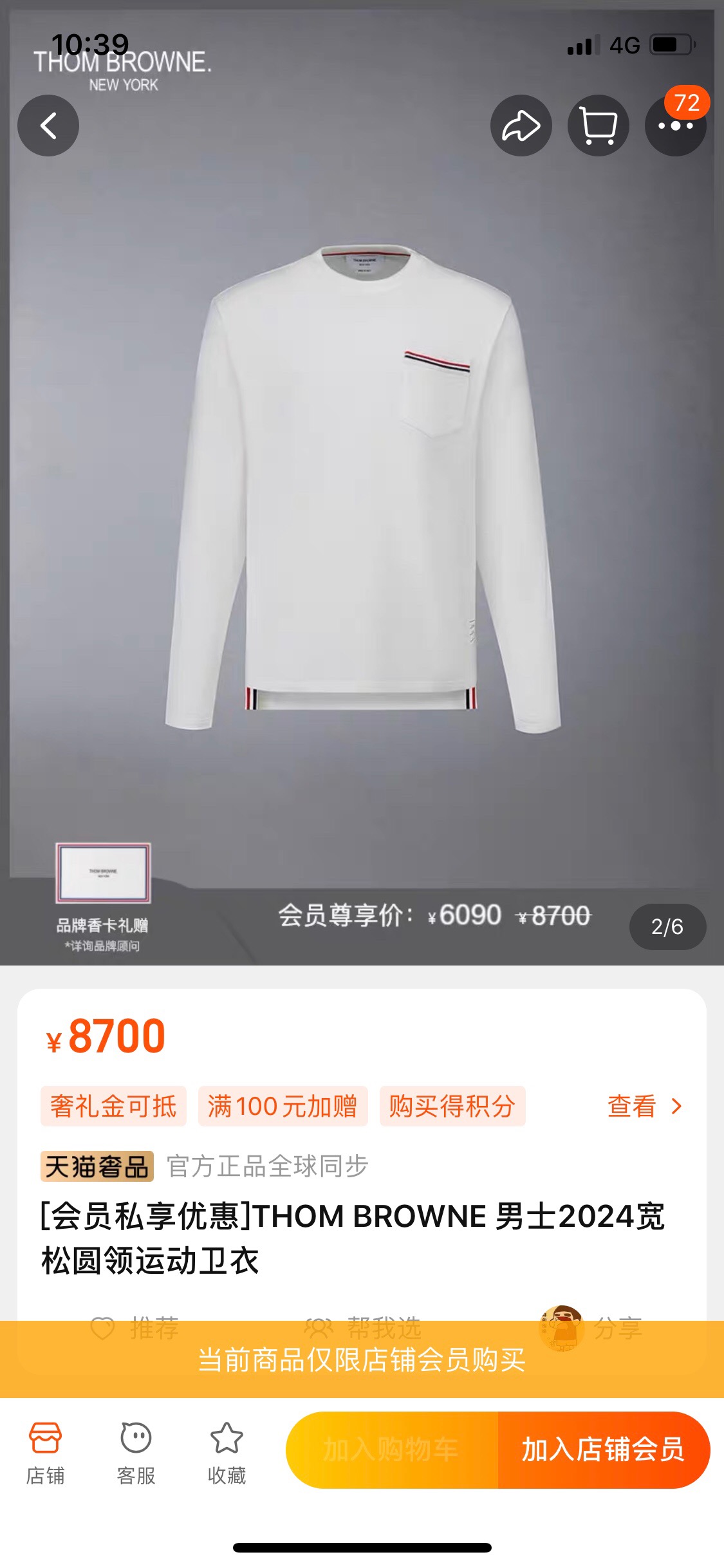This screenshot has height=1568, width=724.
Task: Share this product via arrow icon
Action: click(x=521, y=126)
